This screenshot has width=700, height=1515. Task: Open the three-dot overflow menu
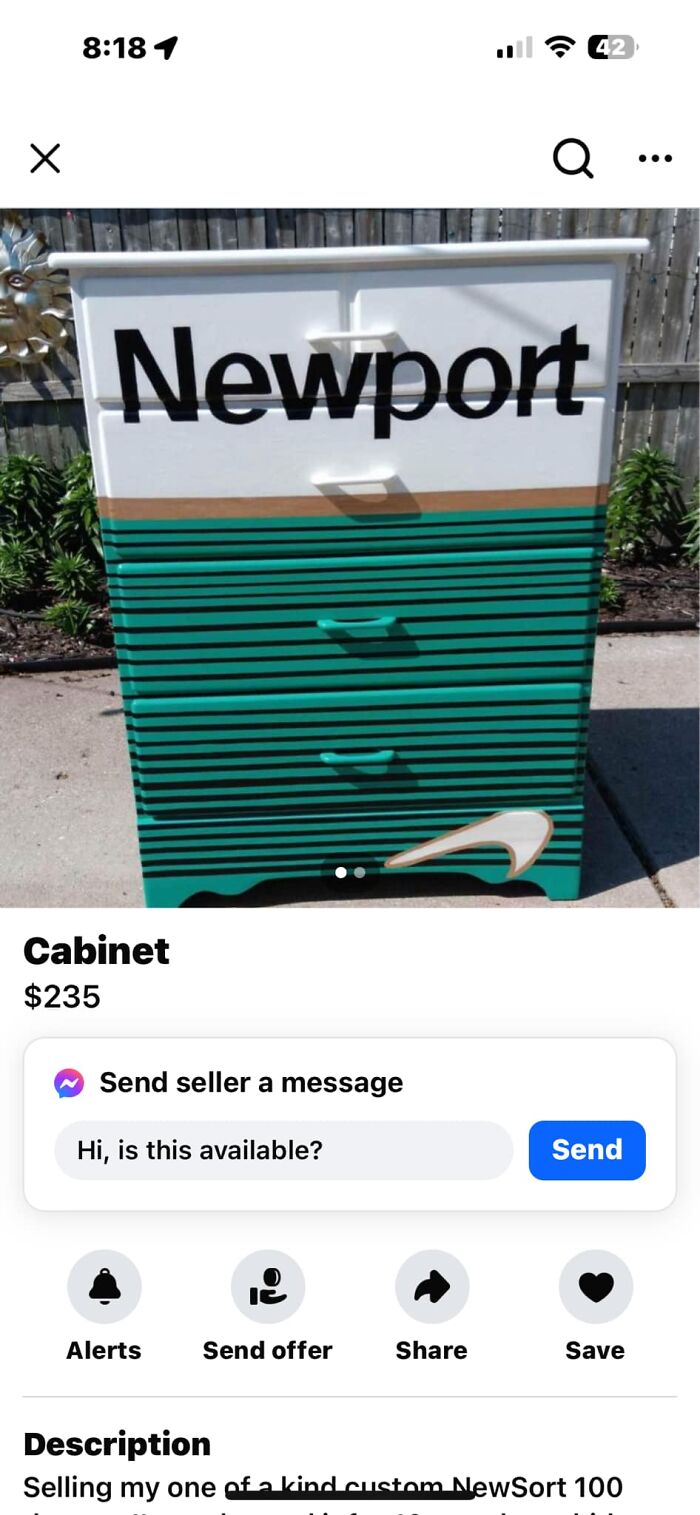point(655,158)
